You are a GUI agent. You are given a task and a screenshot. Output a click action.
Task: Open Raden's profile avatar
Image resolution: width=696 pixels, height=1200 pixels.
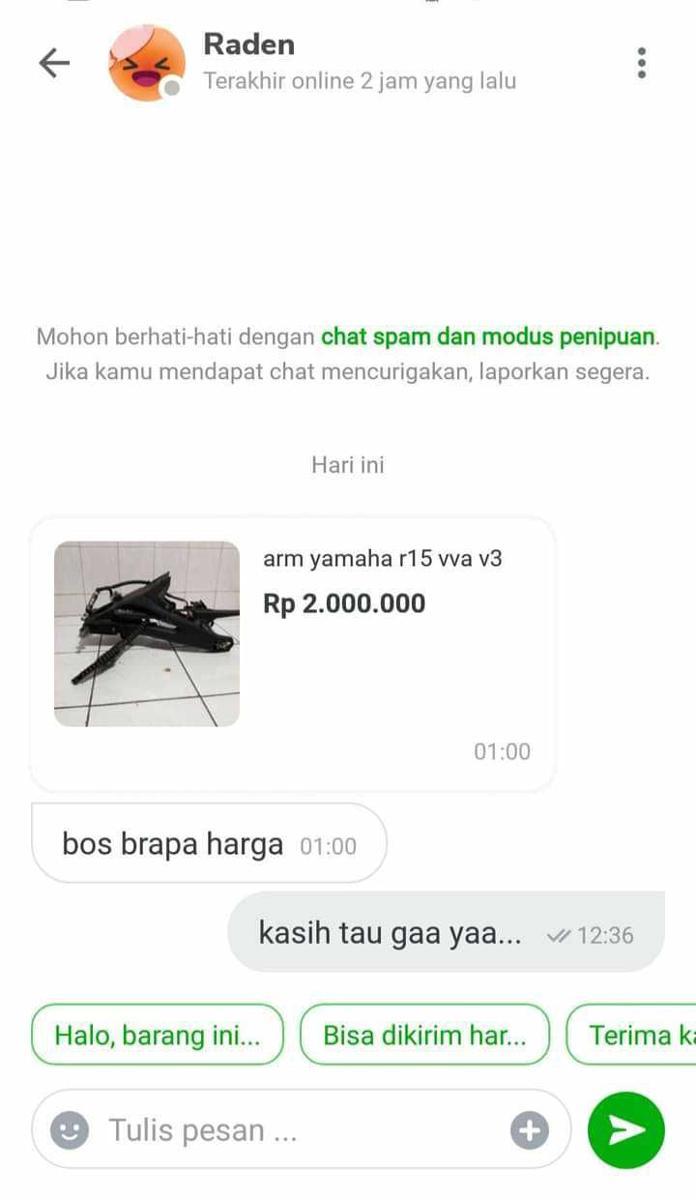[146, 63]
